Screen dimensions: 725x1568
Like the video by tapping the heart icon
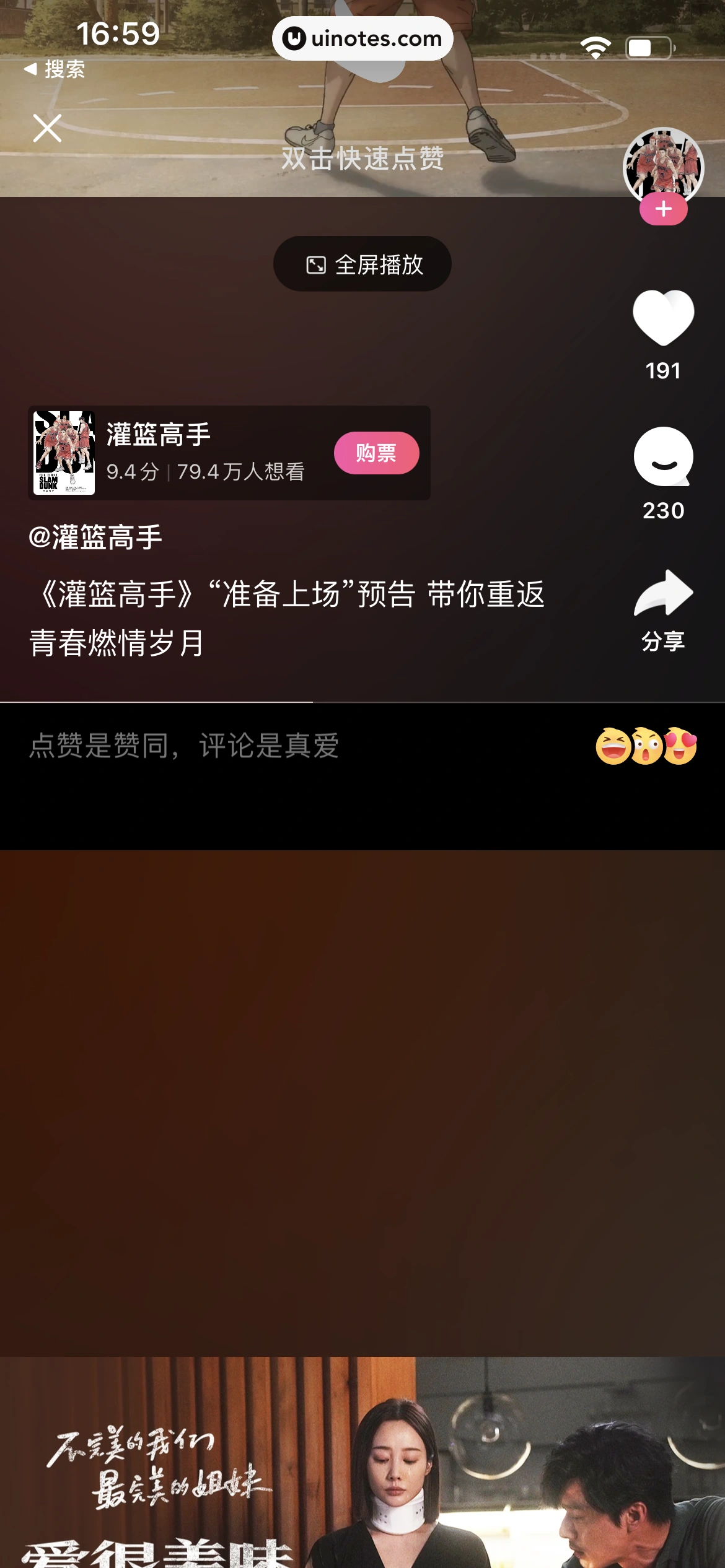click(662, 318)
